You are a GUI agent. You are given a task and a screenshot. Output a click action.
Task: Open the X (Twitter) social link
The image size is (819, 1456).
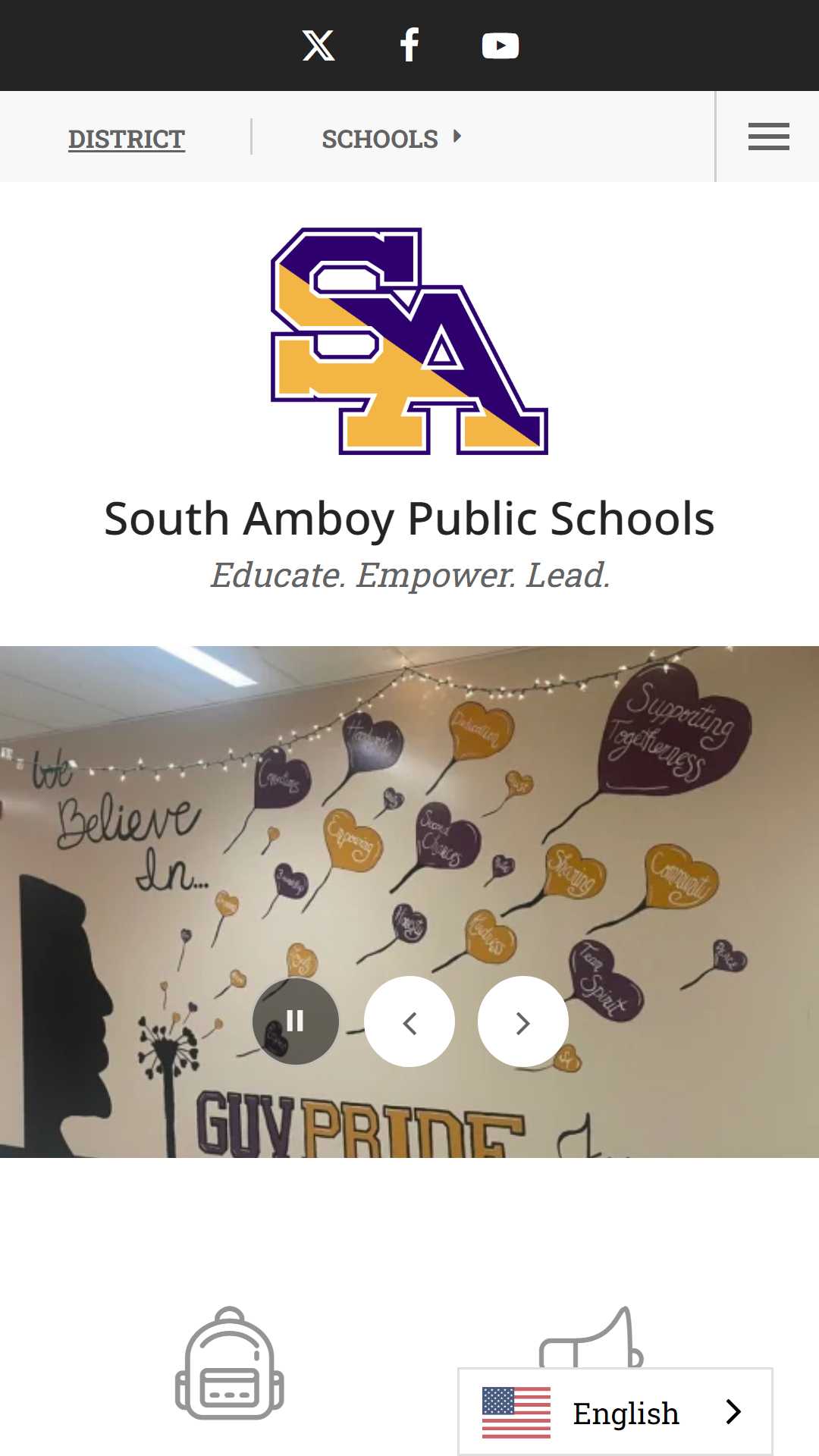318,45
